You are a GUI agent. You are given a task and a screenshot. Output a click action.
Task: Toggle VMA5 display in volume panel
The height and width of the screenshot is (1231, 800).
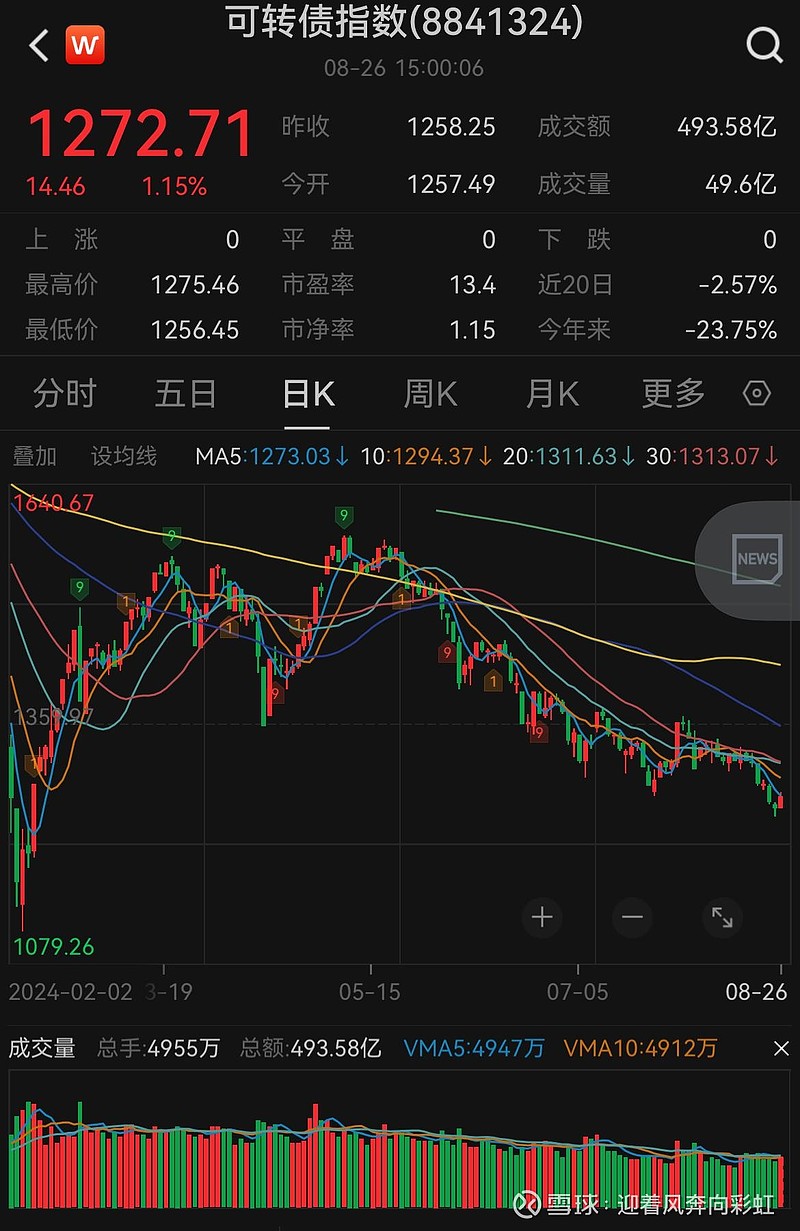[x=469, y=1049]
